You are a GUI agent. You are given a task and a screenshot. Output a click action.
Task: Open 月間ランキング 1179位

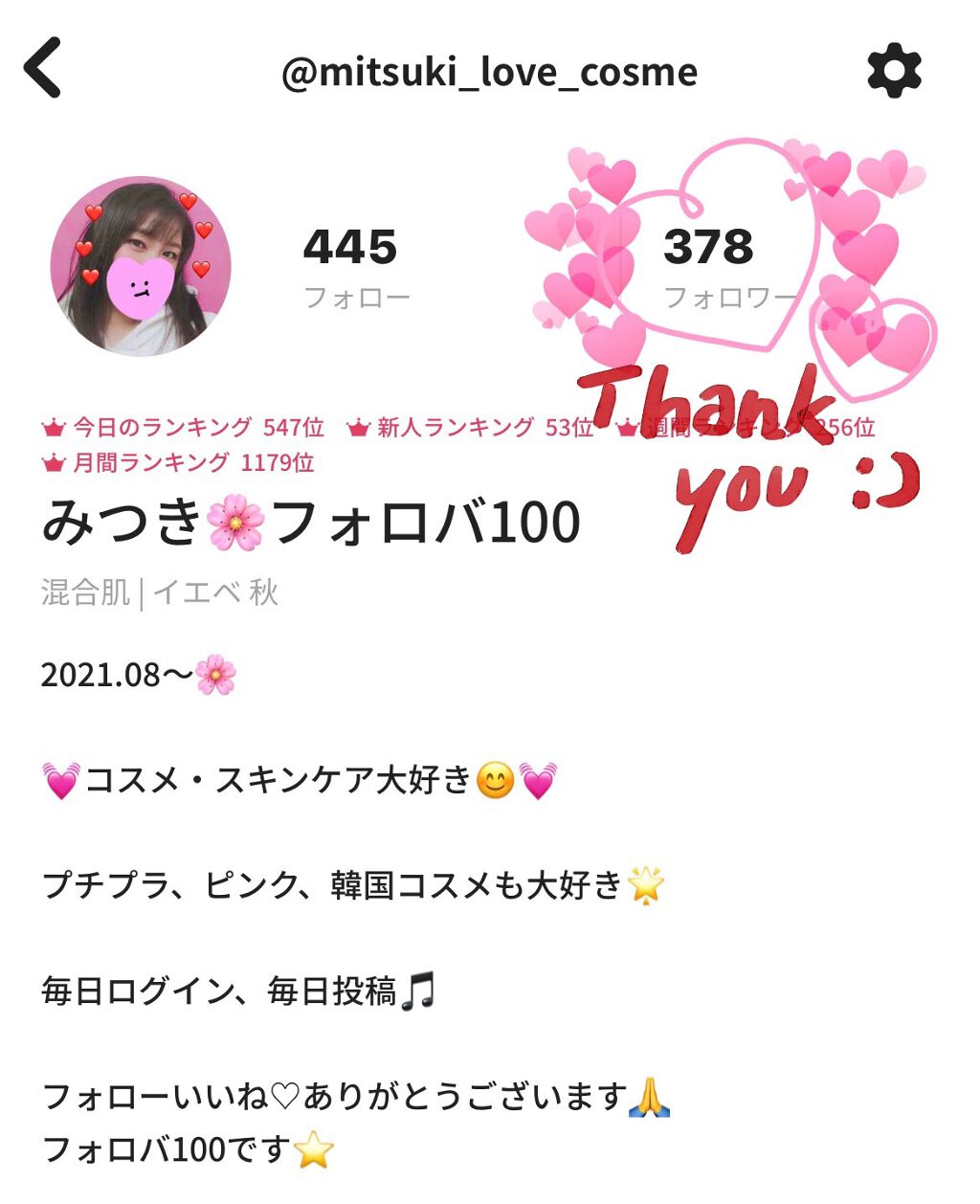coord(179,463)
